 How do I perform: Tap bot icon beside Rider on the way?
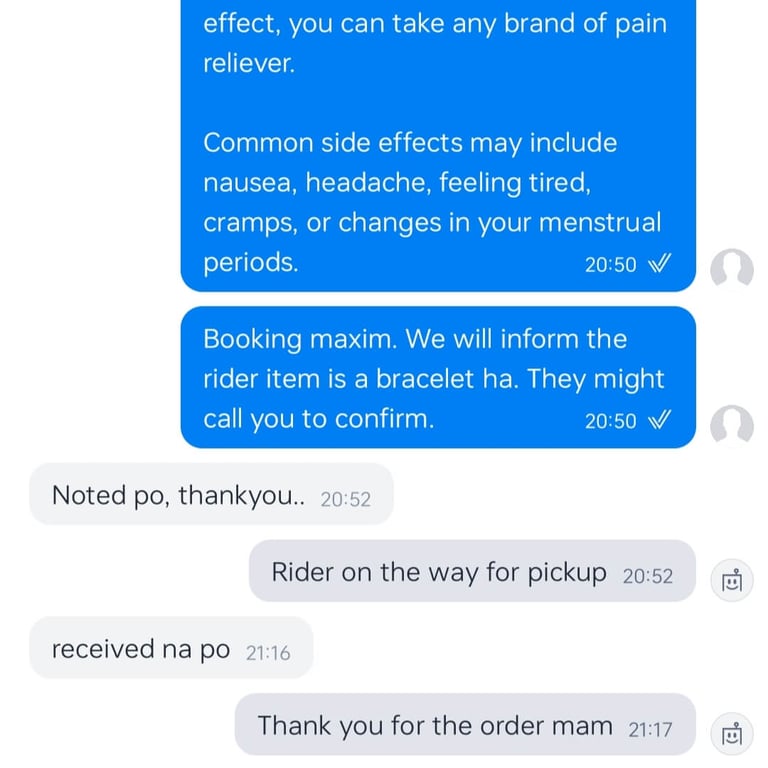[x=732, y=580]
